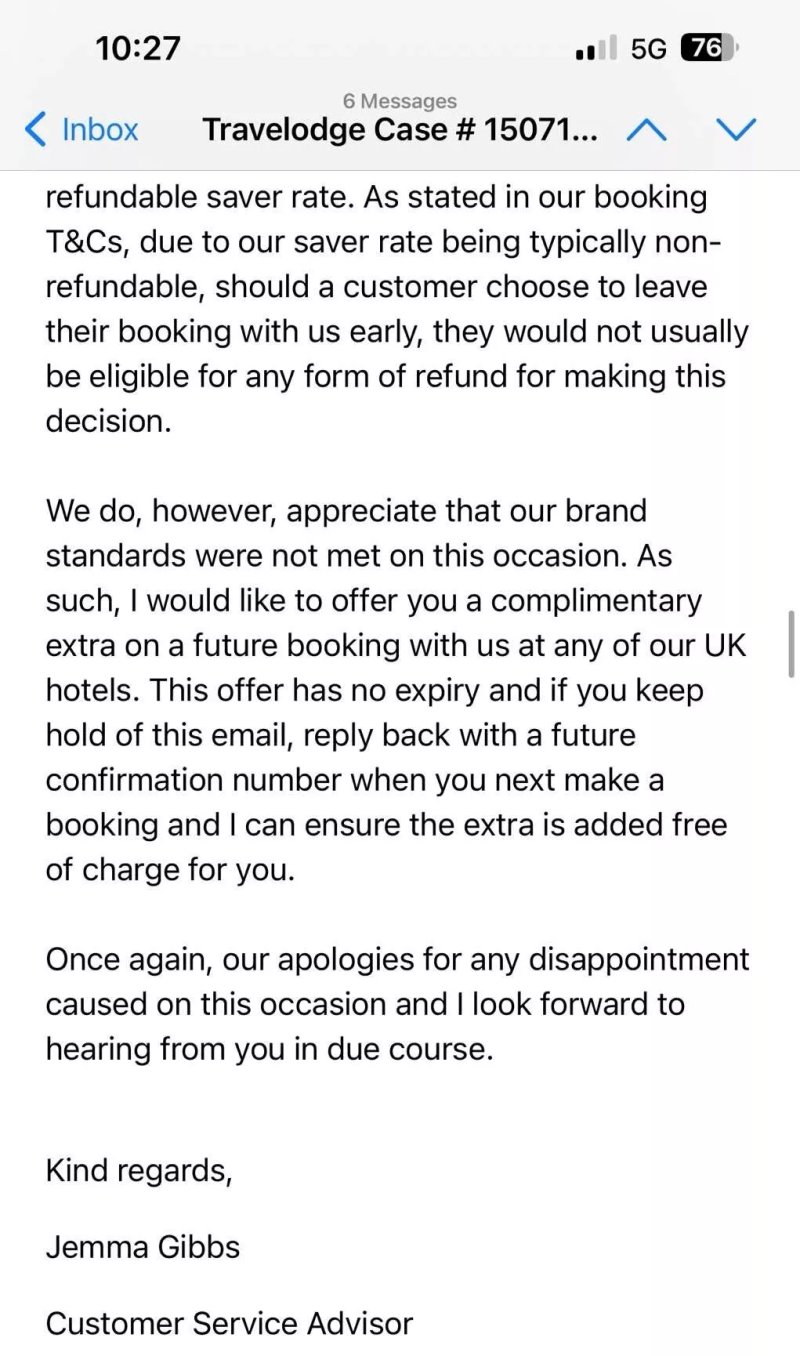The width and height of the screenshot is (800, 1356).
Task: Show the previous message with up arrow
Action: [646, 130]
